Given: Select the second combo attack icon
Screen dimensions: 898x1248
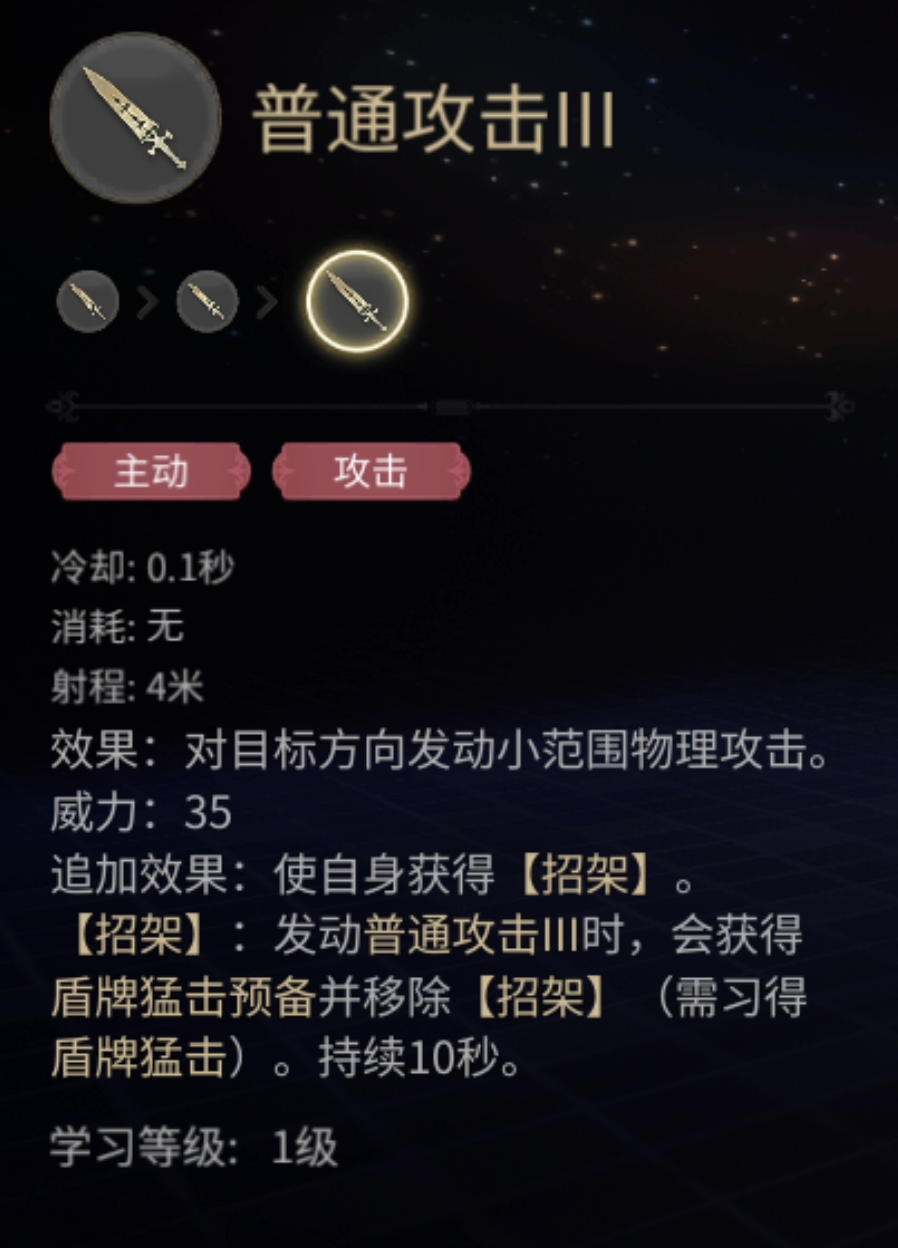Looking at the screenshot, I should pyautogui.click(x=207, y=301).
